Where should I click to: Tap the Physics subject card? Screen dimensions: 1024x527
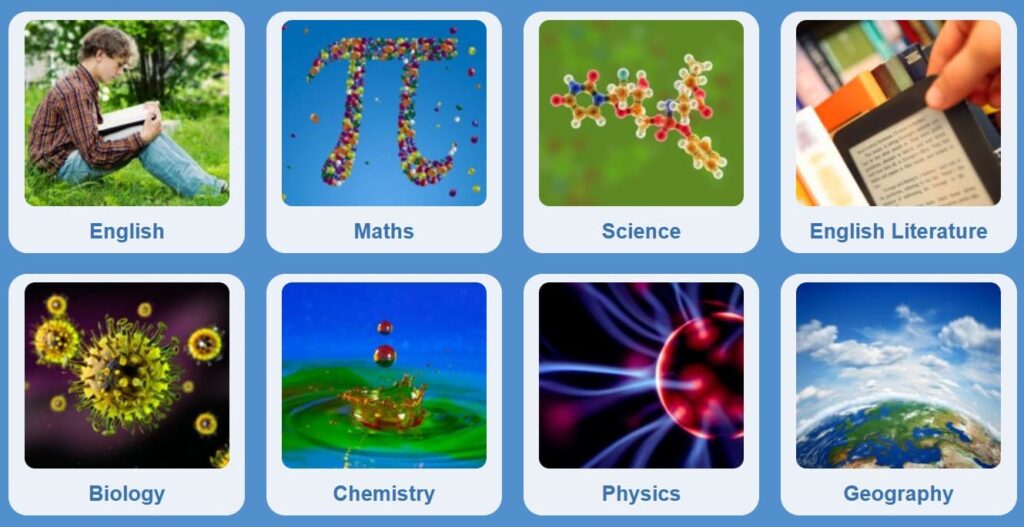pos(641,394)
